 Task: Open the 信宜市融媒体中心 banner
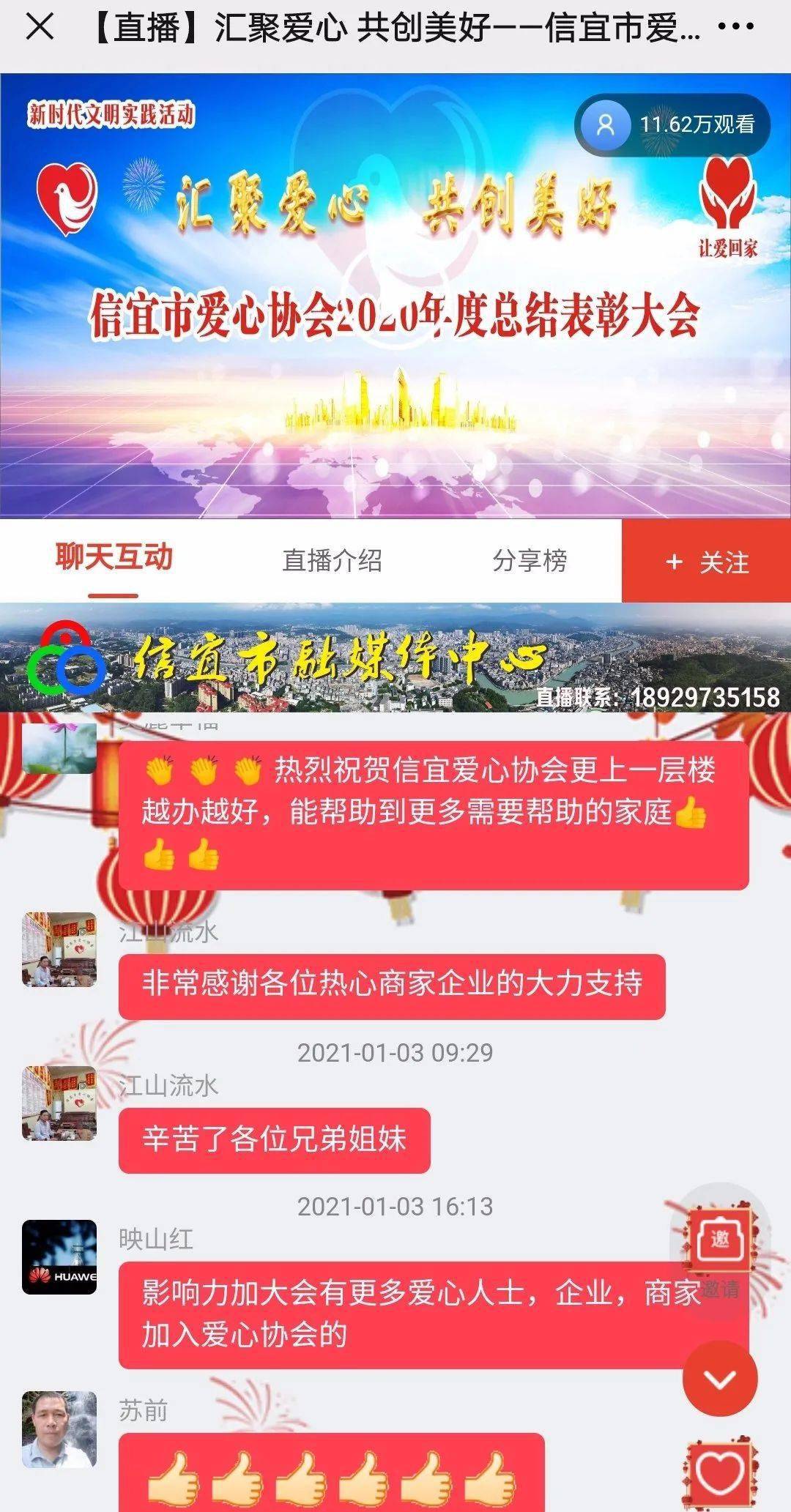395,658
